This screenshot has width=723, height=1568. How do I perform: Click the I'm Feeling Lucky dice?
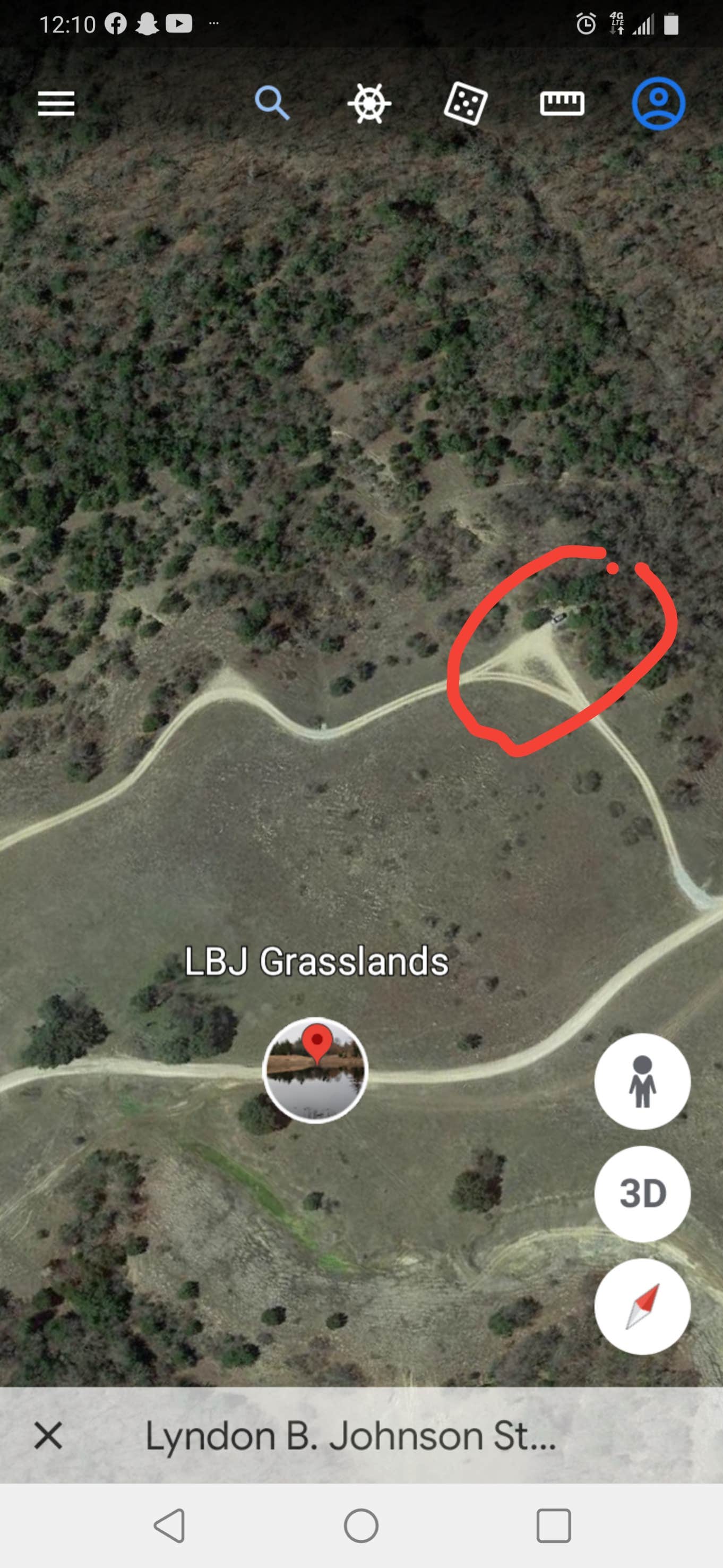click(465, 104)
